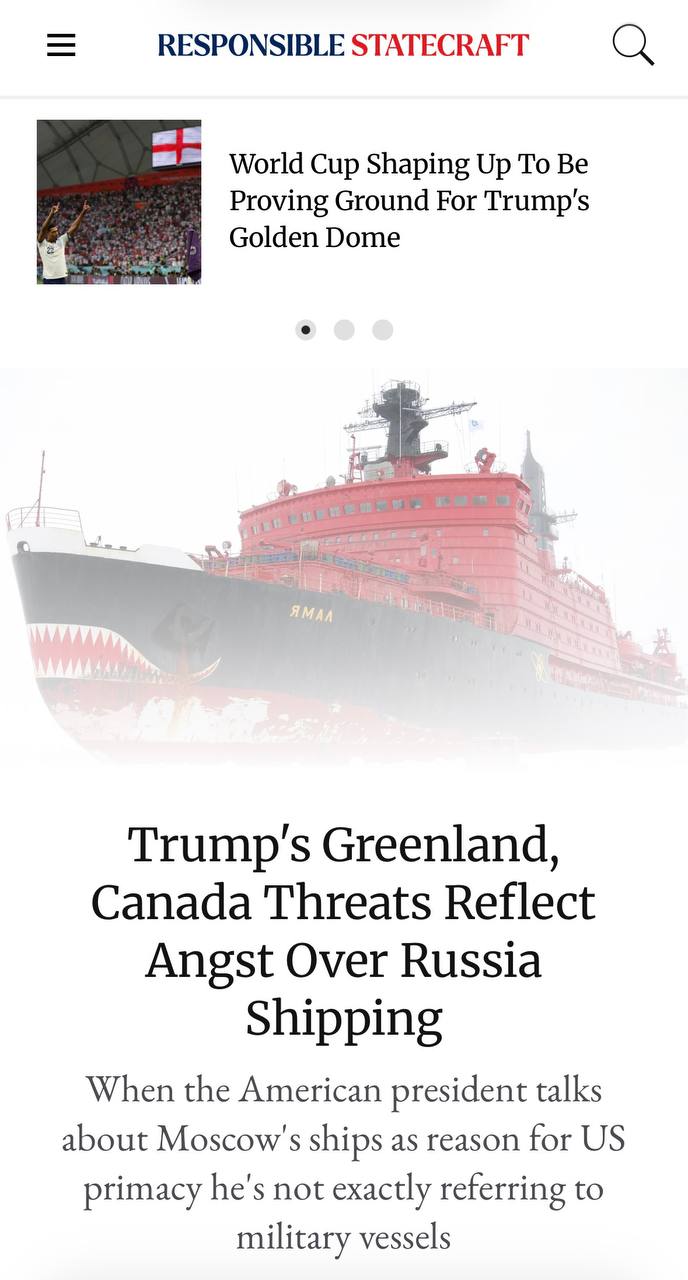
Task: Tap the World Cup article thumbnail
Action: pyautogui.click(x=119, y=202)
